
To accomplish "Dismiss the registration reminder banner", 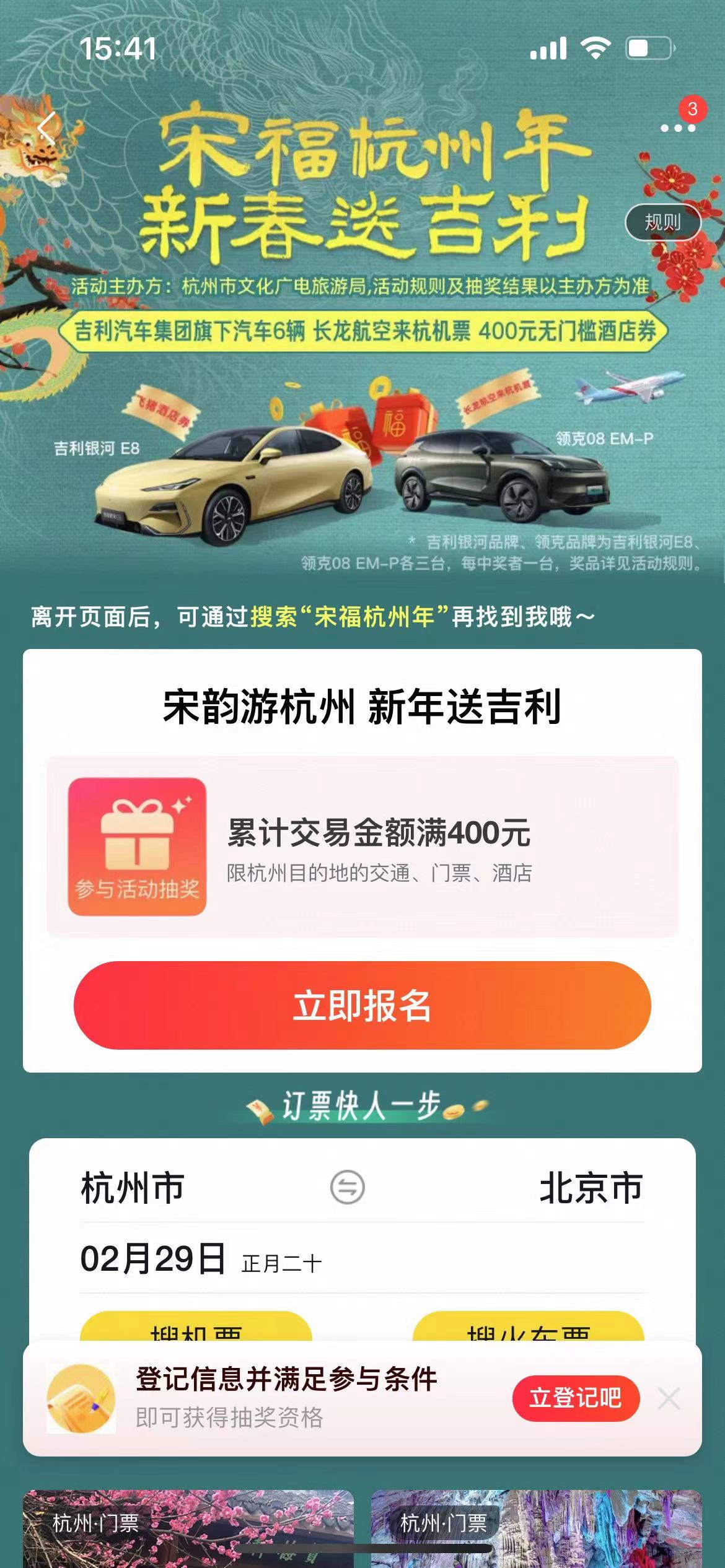I will (x=669, y=1398).
